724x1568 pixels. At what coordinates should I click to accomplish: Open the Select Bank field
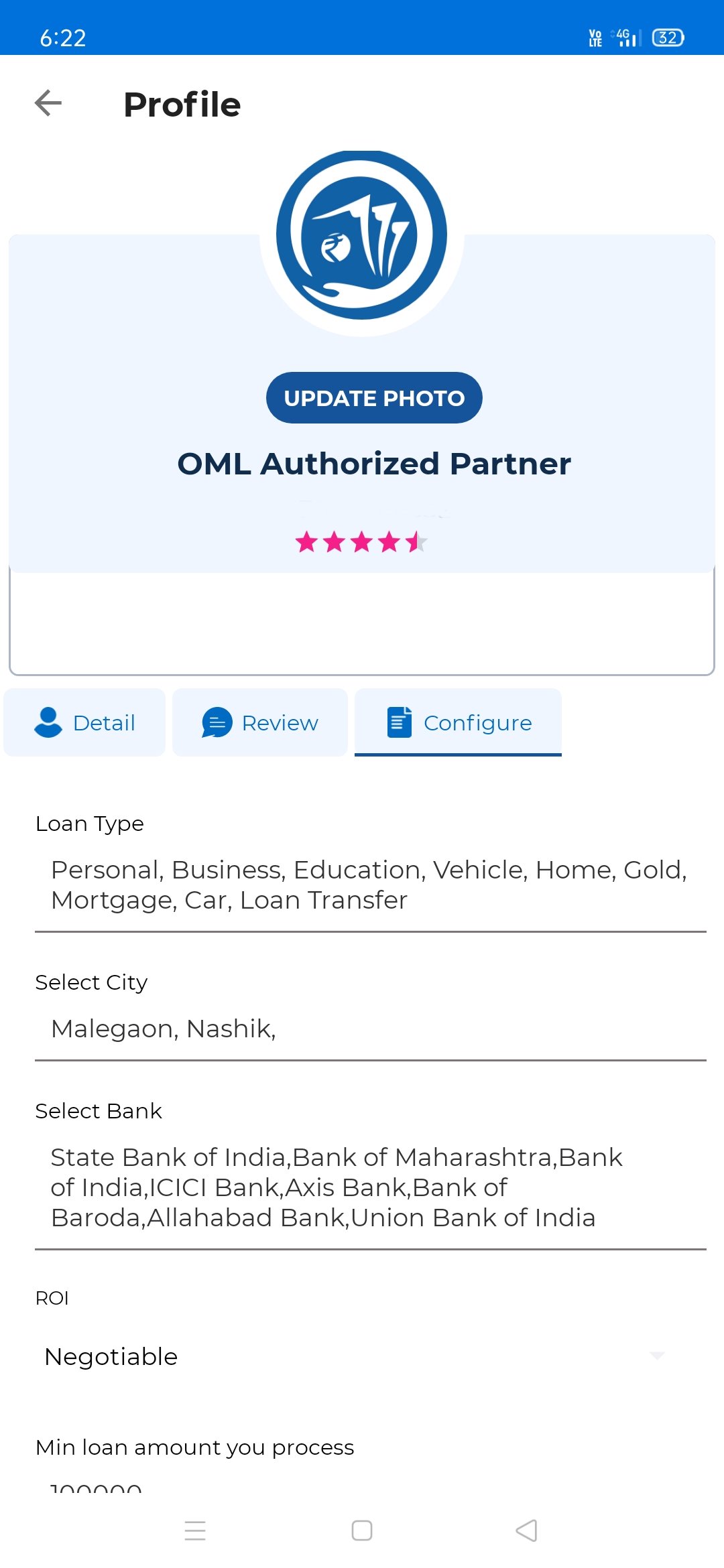[371, 1187]
